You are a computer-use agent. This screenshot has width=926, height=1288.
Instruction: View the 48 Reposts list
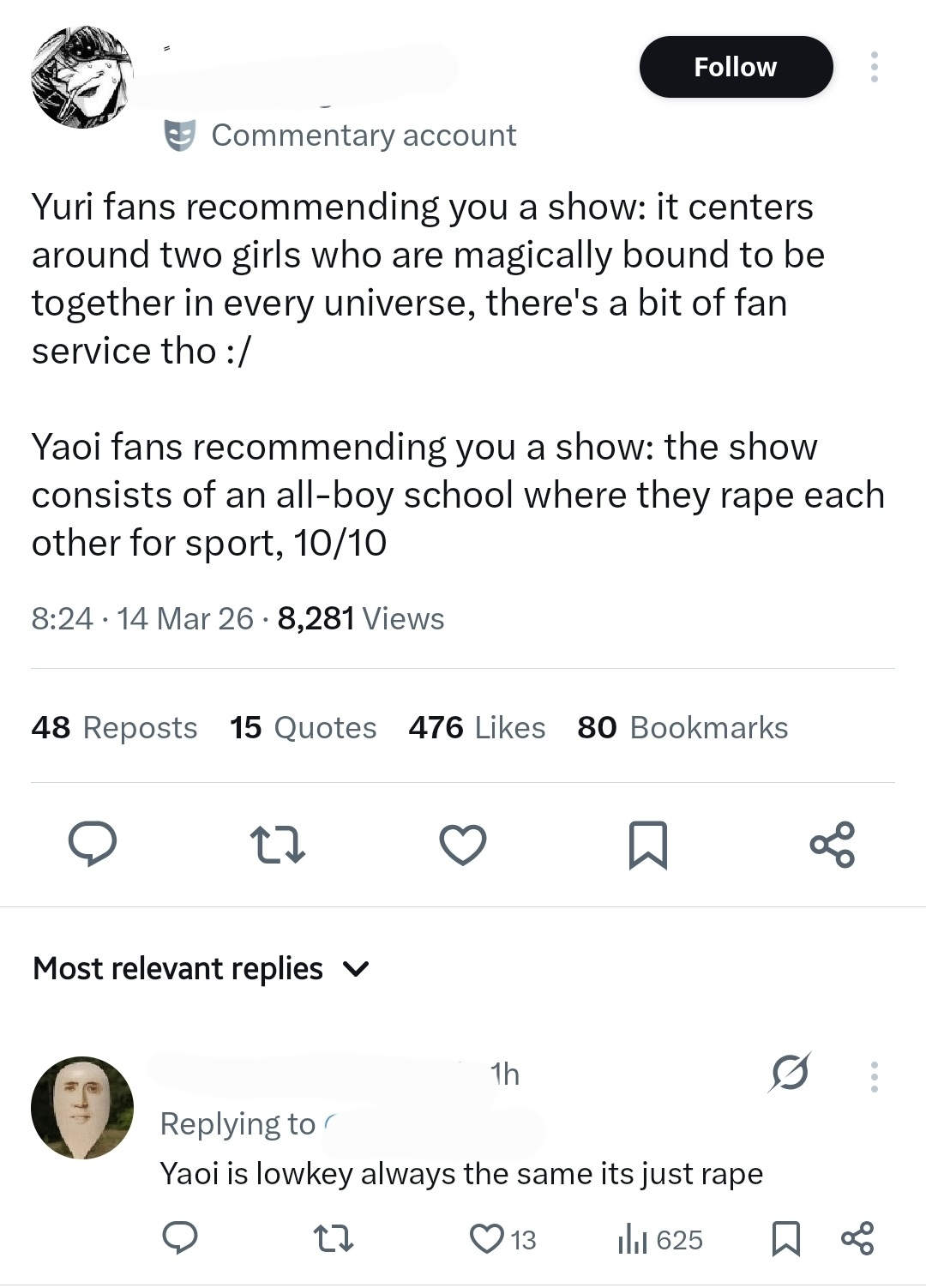pos(114,727)
